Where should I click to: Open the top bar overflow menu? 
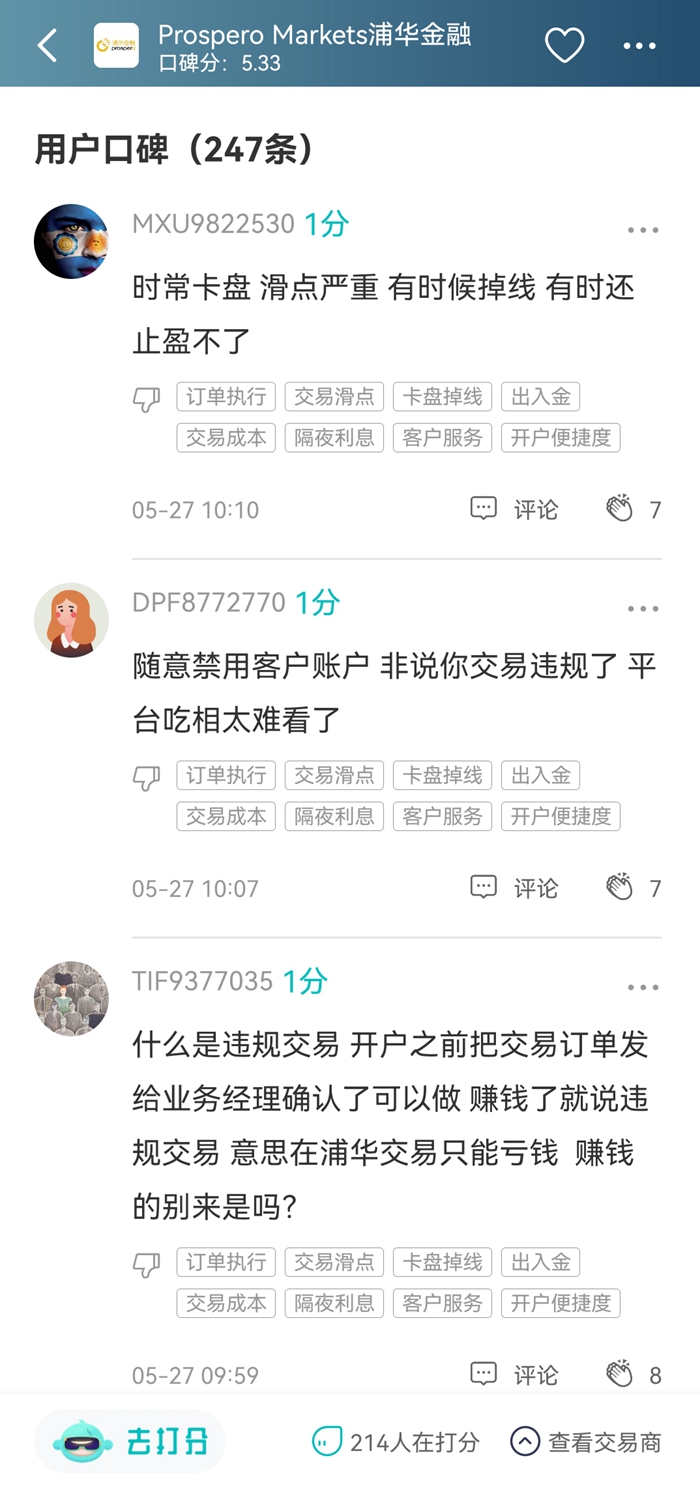pos(640,46)
